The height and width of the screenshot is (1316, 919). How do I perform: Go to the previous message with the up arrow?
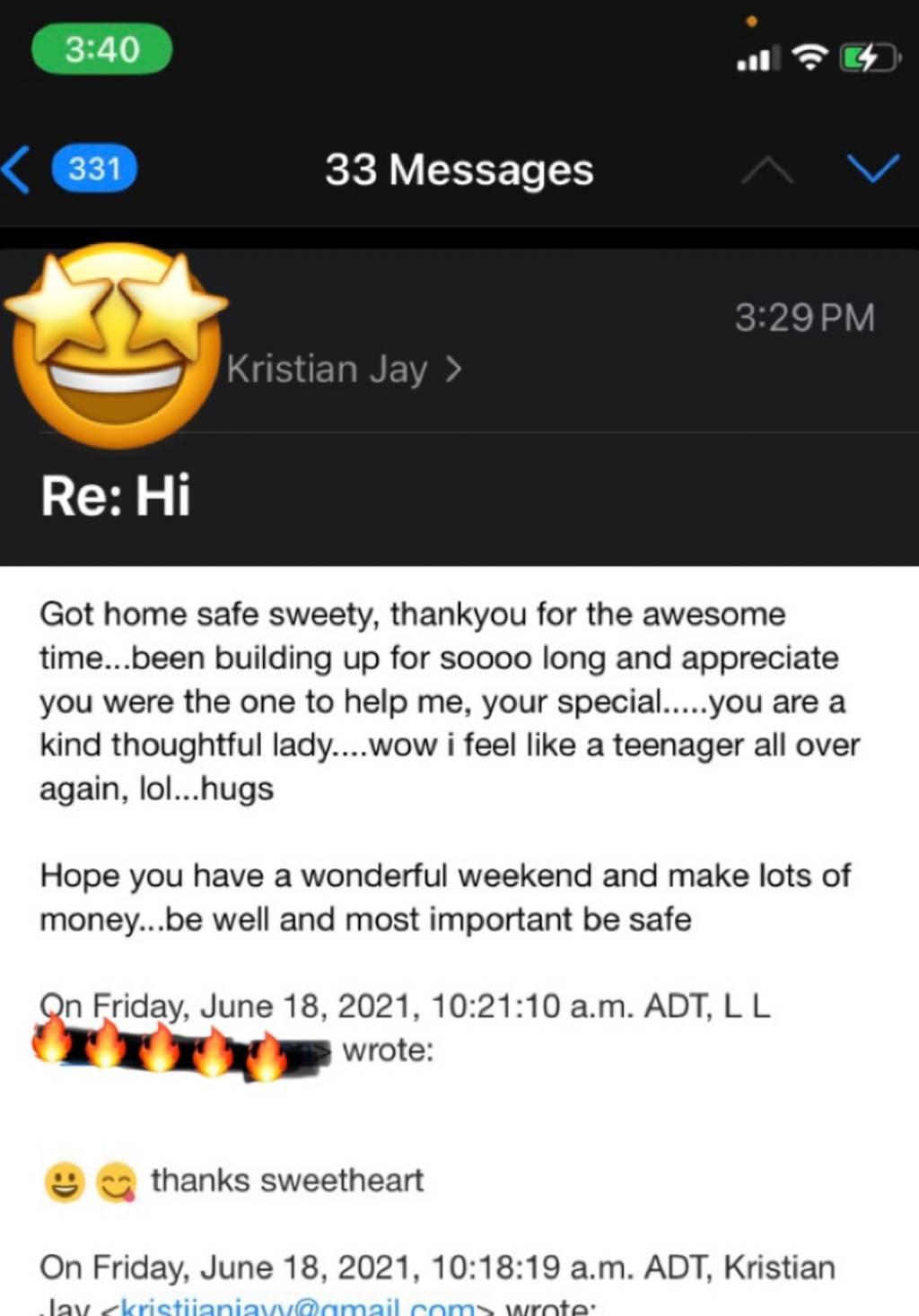click(x=767, y=168)
